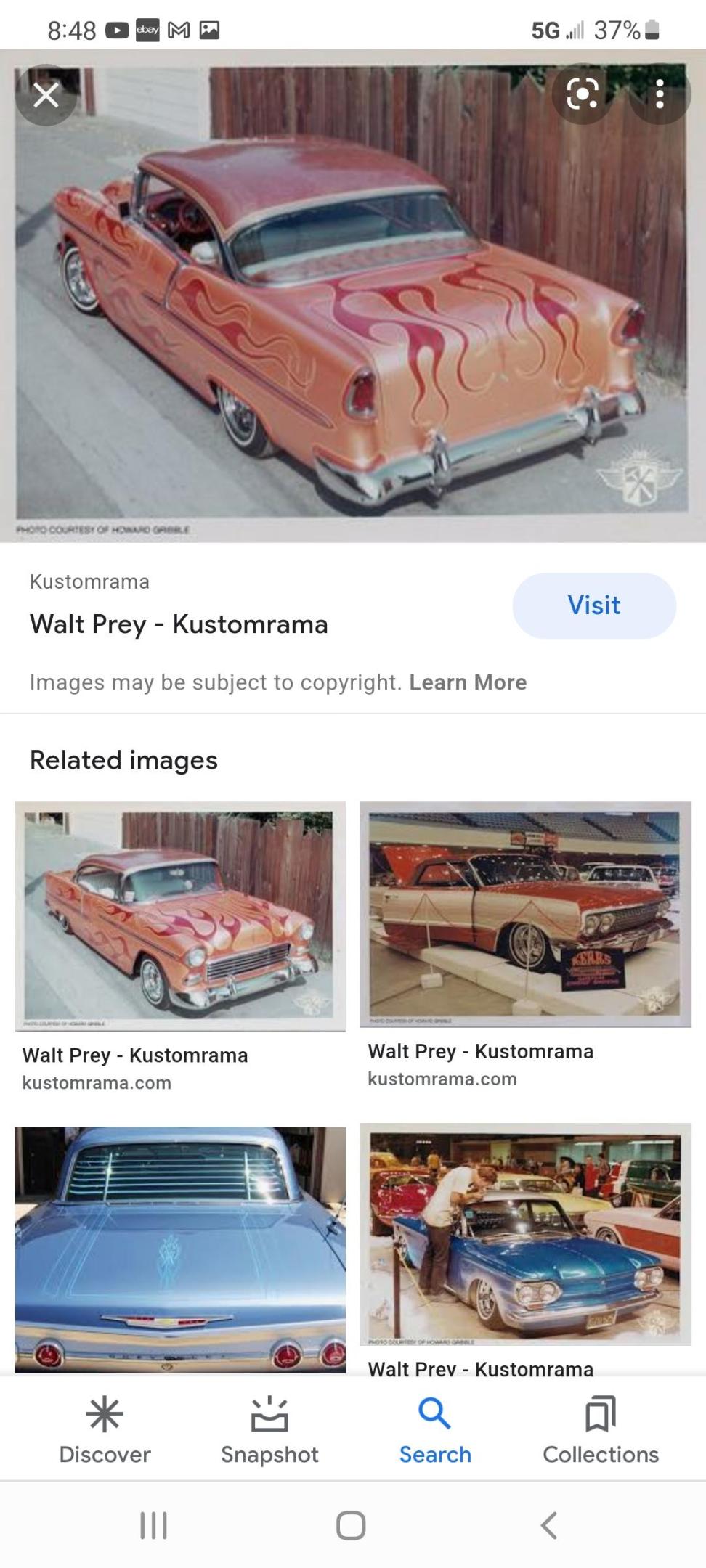Open the Gmail notification icon
This screenshot has height=1568, width=706.
[178, 30]
